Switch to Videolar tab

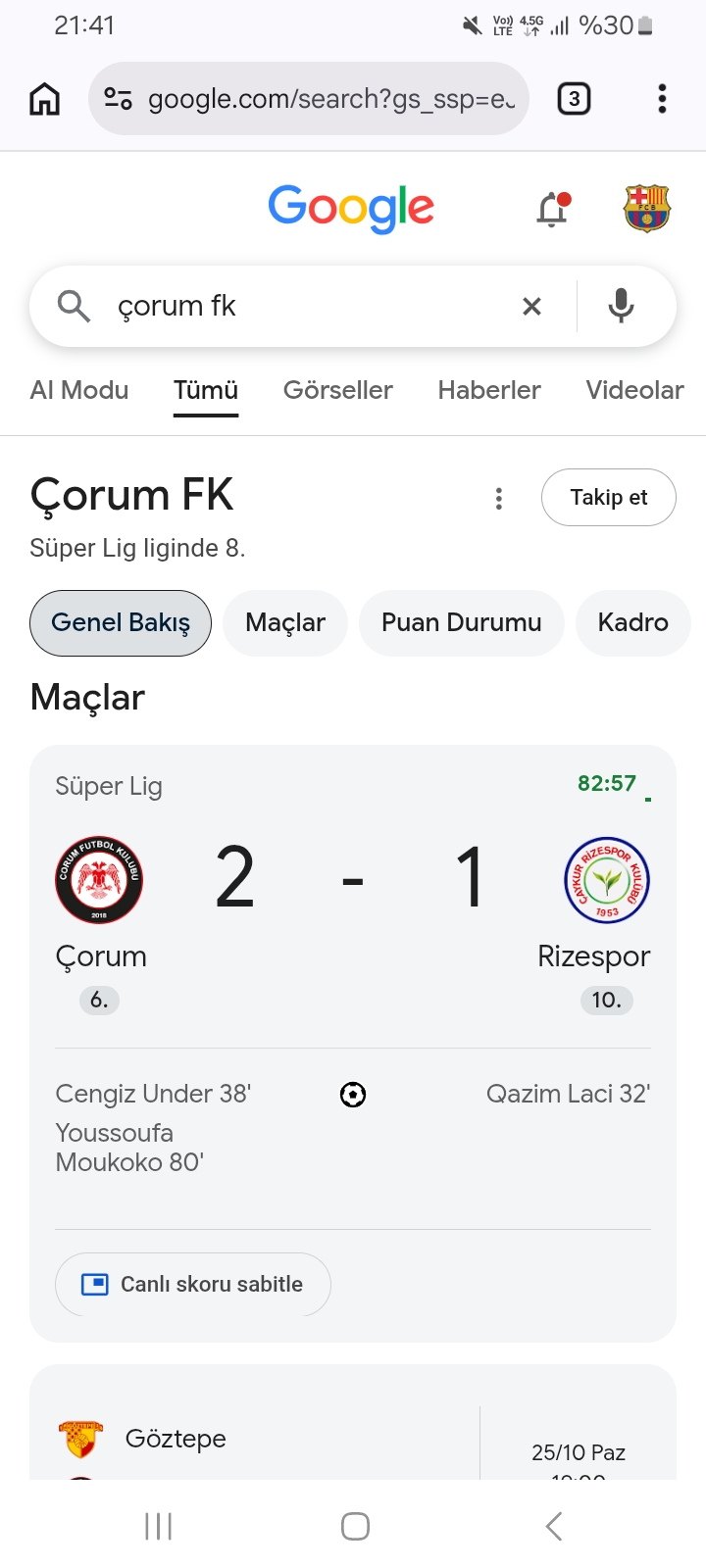[x=634, y=390]
